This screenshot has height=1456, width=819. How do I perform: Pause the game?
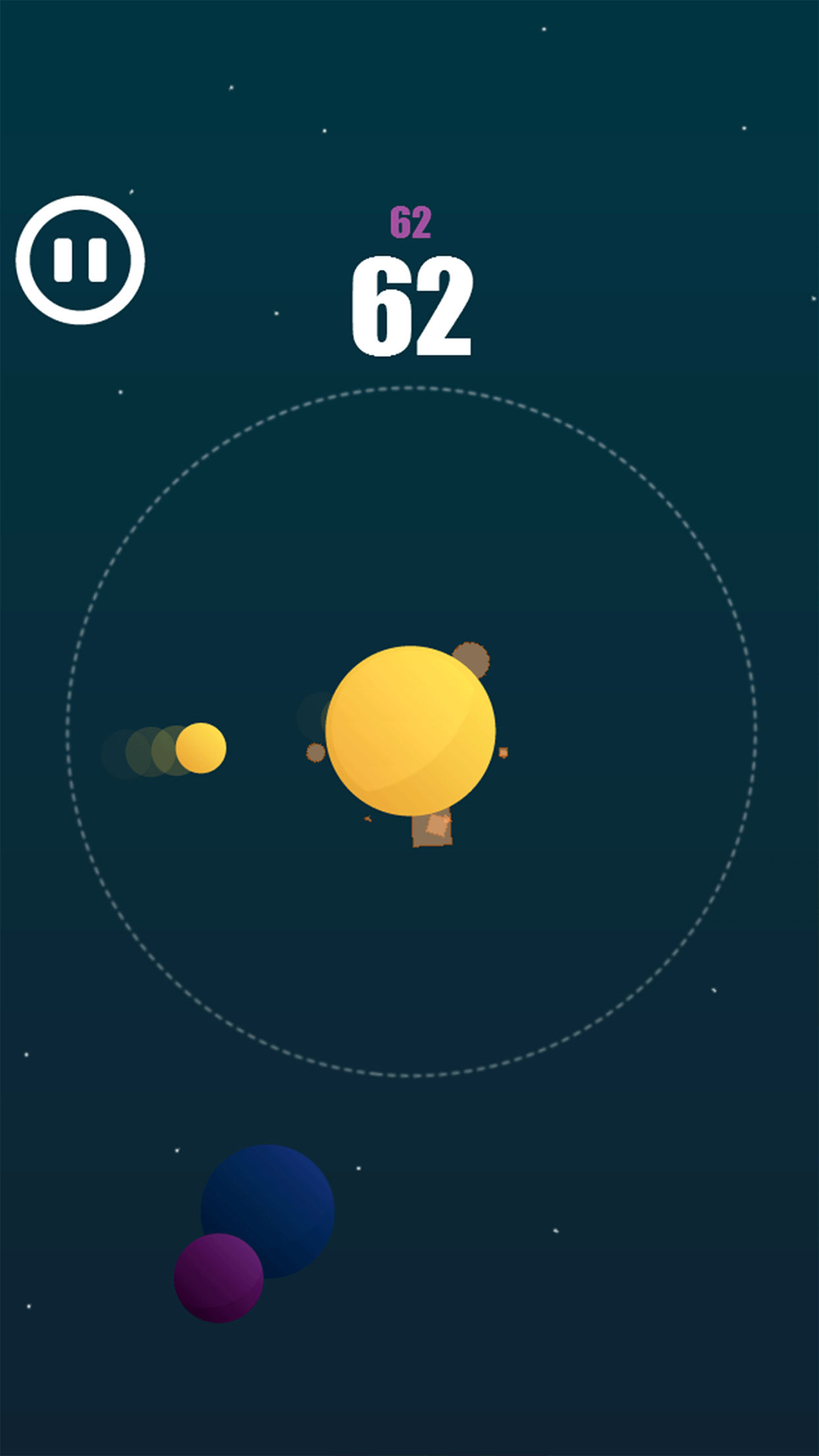[x=80, y=260]
